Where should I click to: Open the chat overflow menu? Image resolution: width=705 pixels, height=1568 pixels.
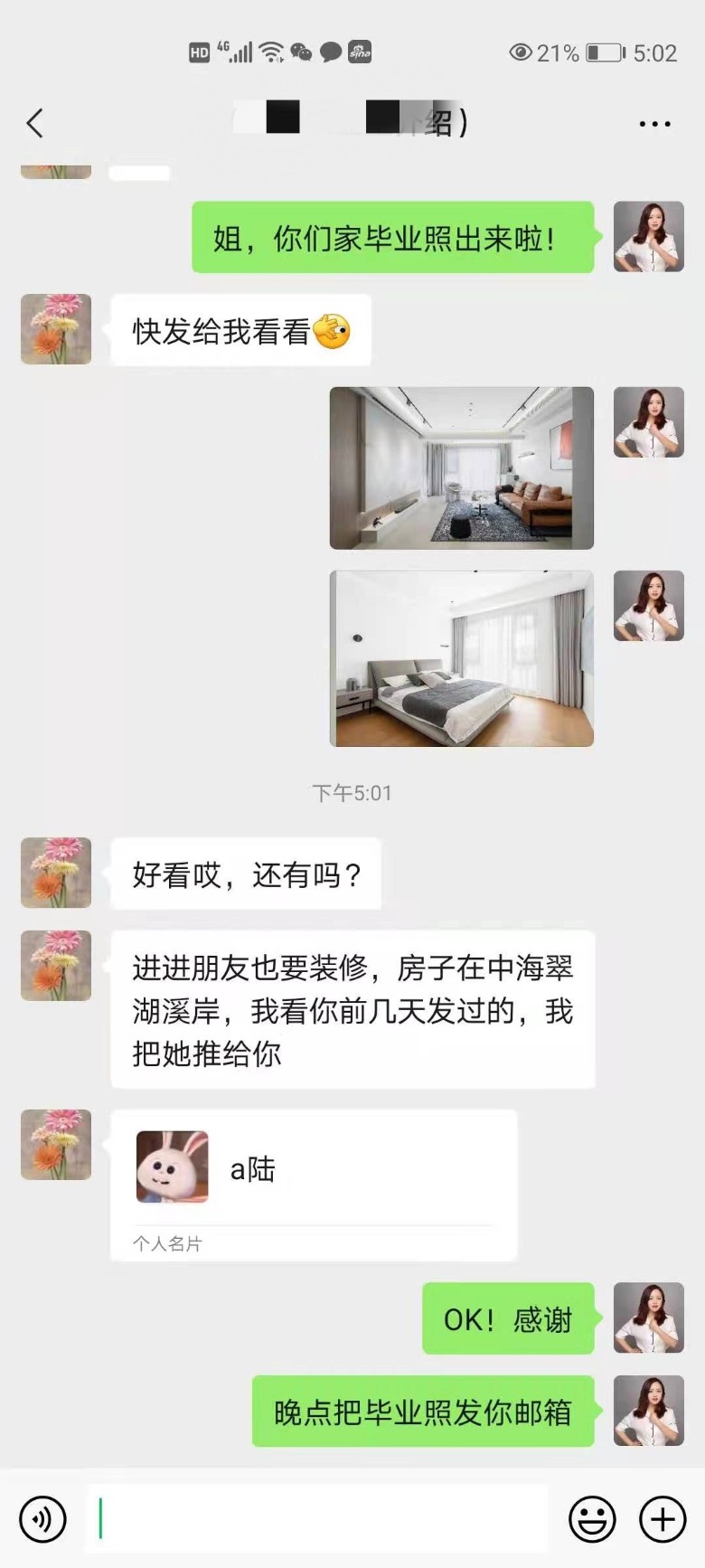(x=654, y=124)
